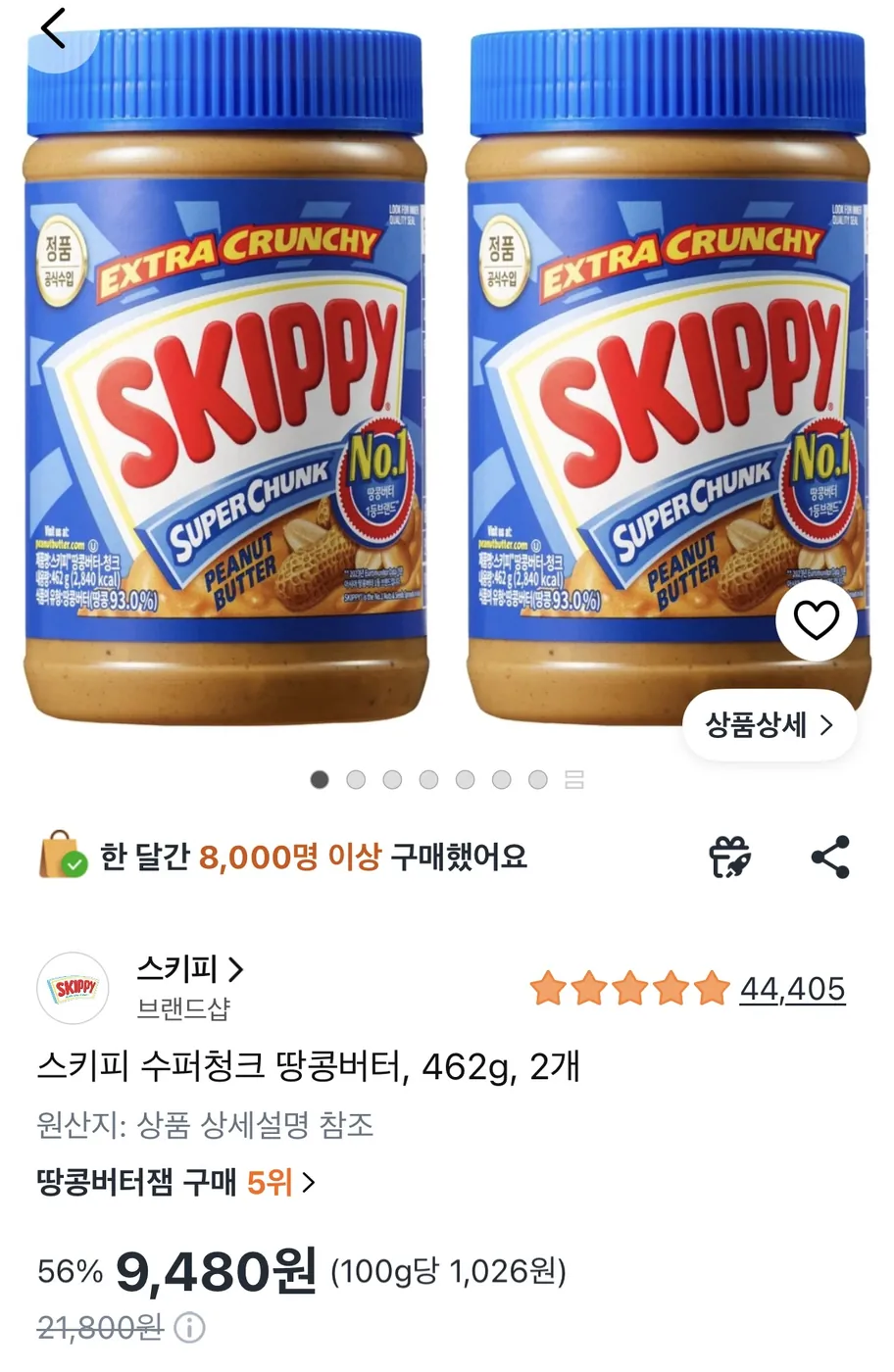Click the five-star rating display
The image size is (894, 1372).
pos(625,989)
